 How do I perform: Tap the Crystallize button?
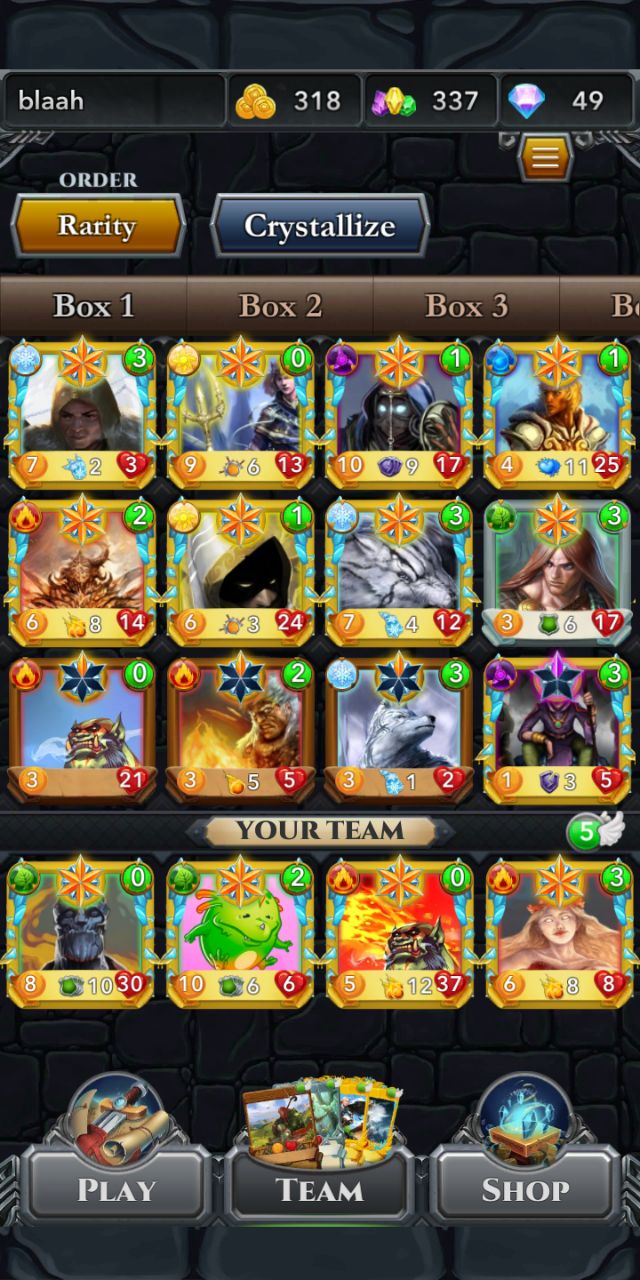pyautogui.click(x=320, y=225)
